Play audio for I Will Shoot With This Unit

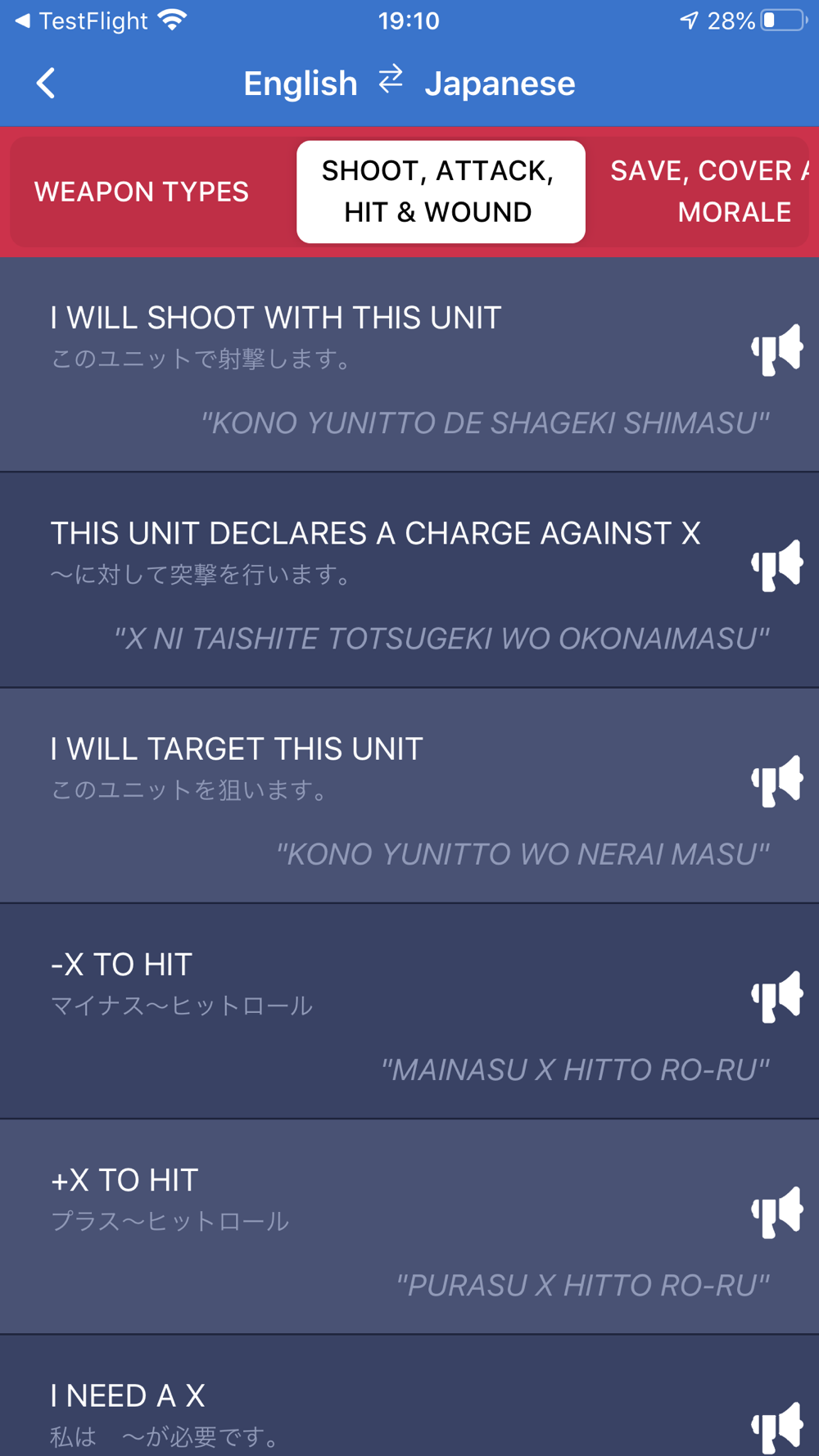click(x=776, y=350)
